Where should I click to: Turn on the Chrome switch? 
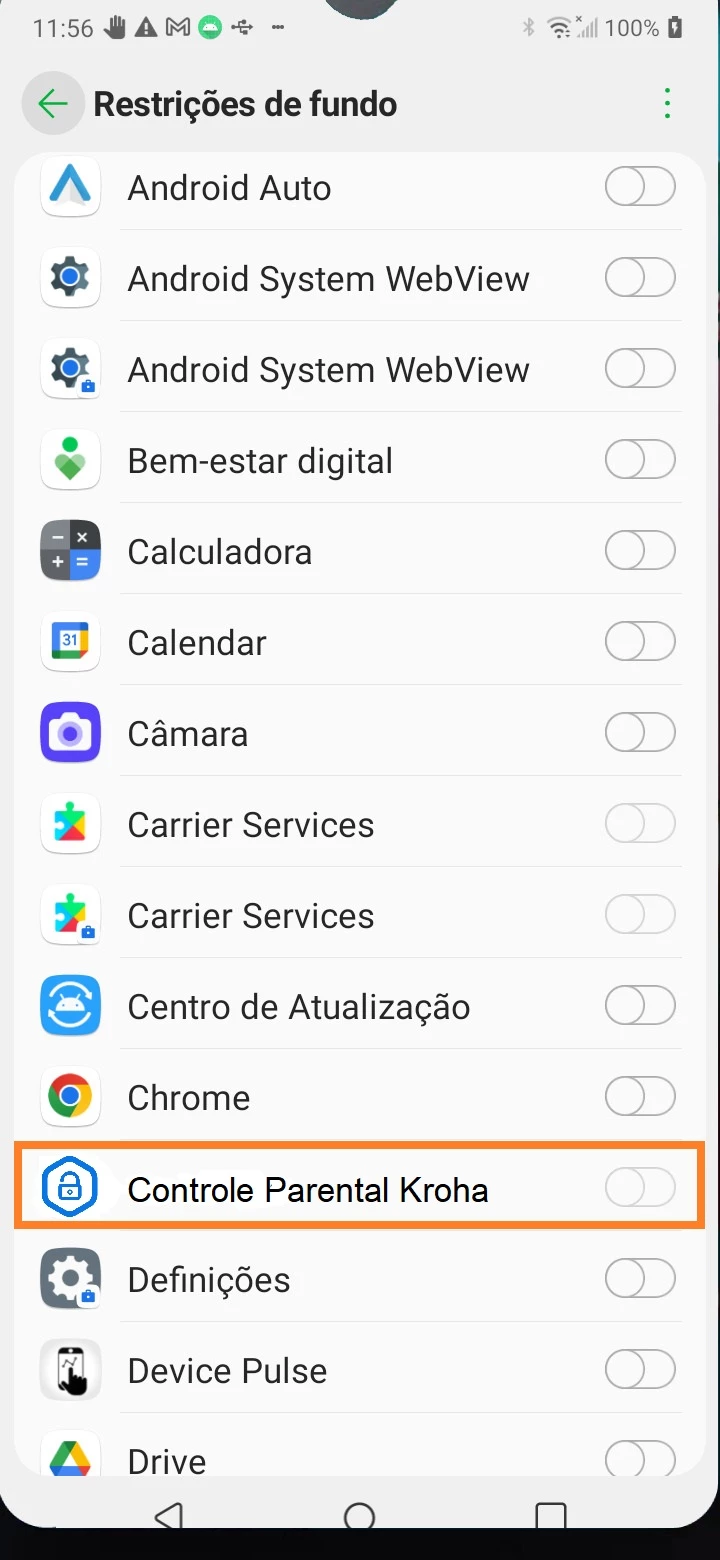point(640,1097)
